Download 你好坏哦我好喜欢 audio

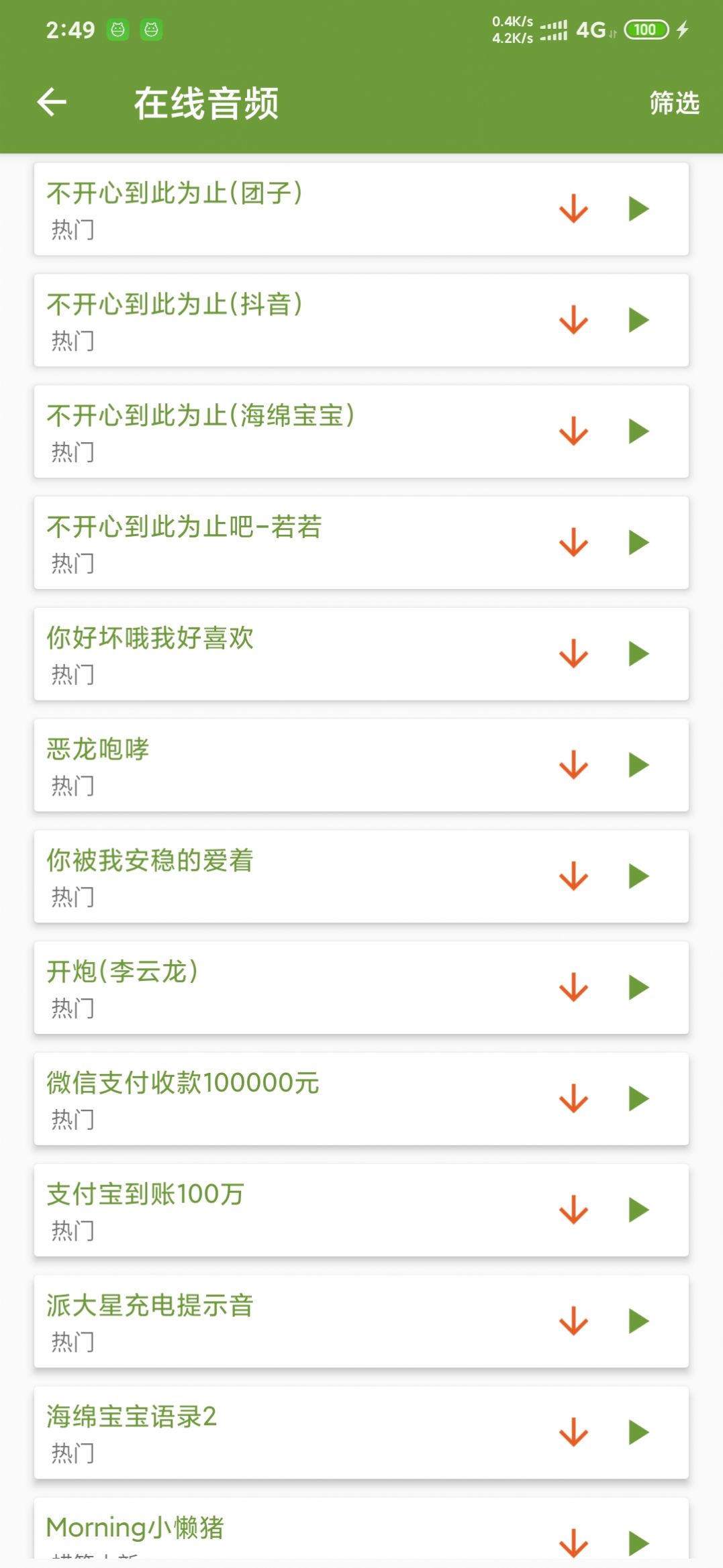click(574, 654)
